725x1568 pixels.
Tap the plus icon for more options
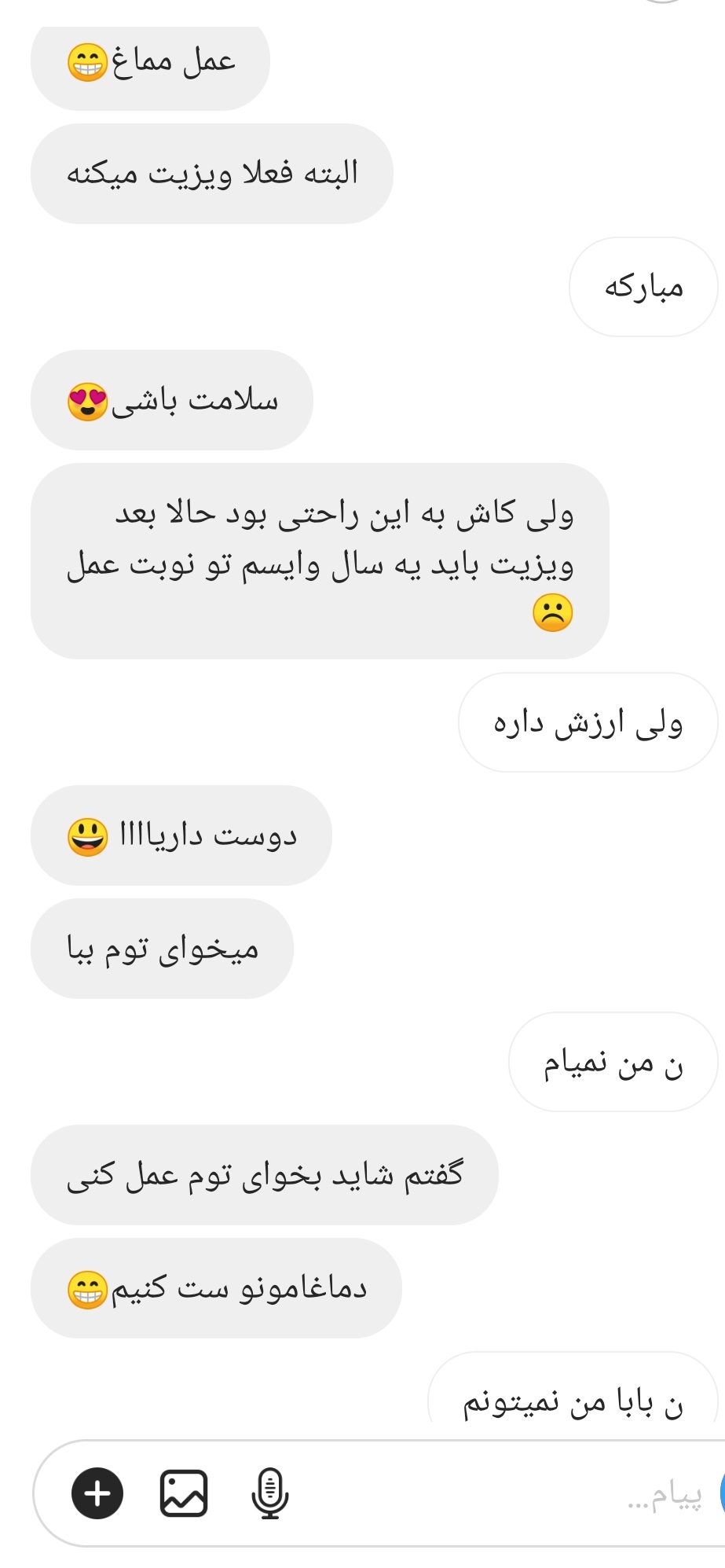pyautogui.click(x=97, y=1493)
